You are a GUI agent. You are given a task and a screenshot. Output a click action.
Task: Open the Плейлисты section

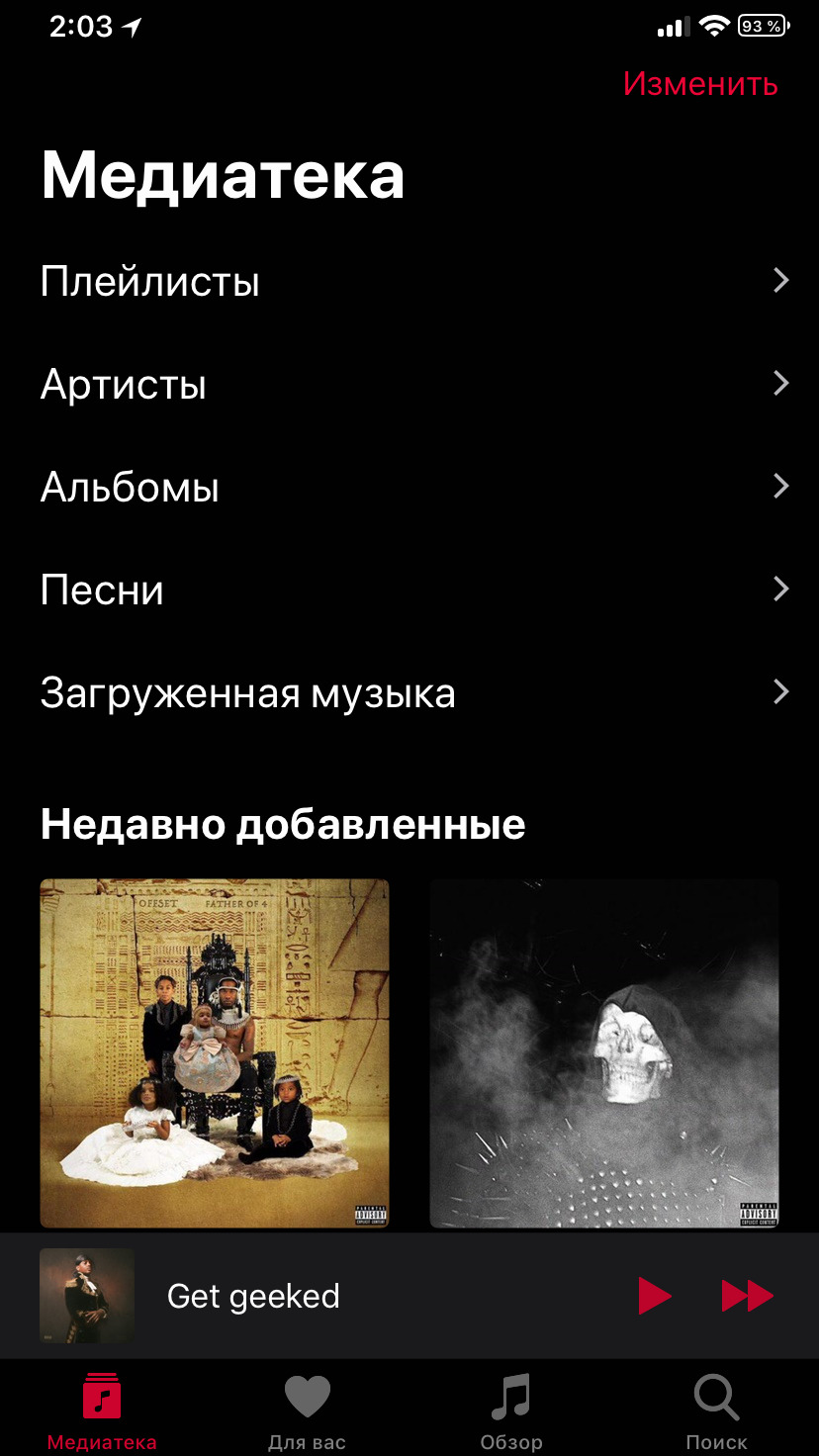[x=409, y=282]
